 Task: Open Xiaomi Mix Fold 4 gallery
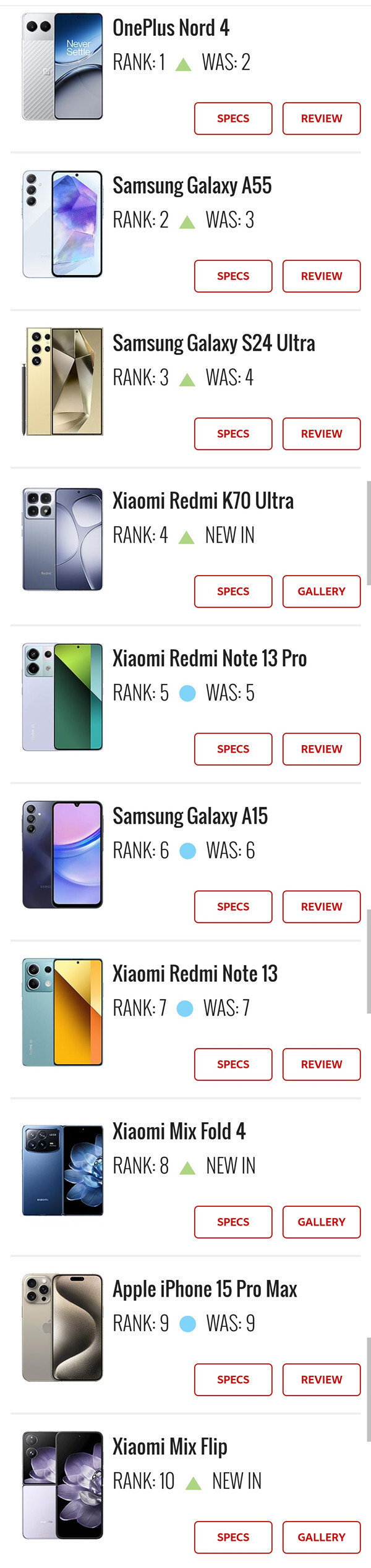click(321, 1222)
